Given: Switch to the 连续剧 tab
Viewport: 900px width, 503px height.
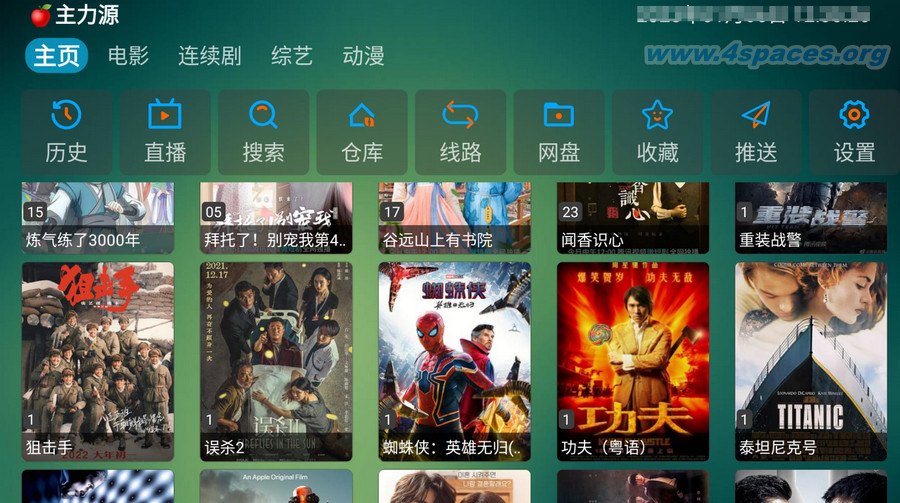Looking at the screenshot, I should click(209, 56).
